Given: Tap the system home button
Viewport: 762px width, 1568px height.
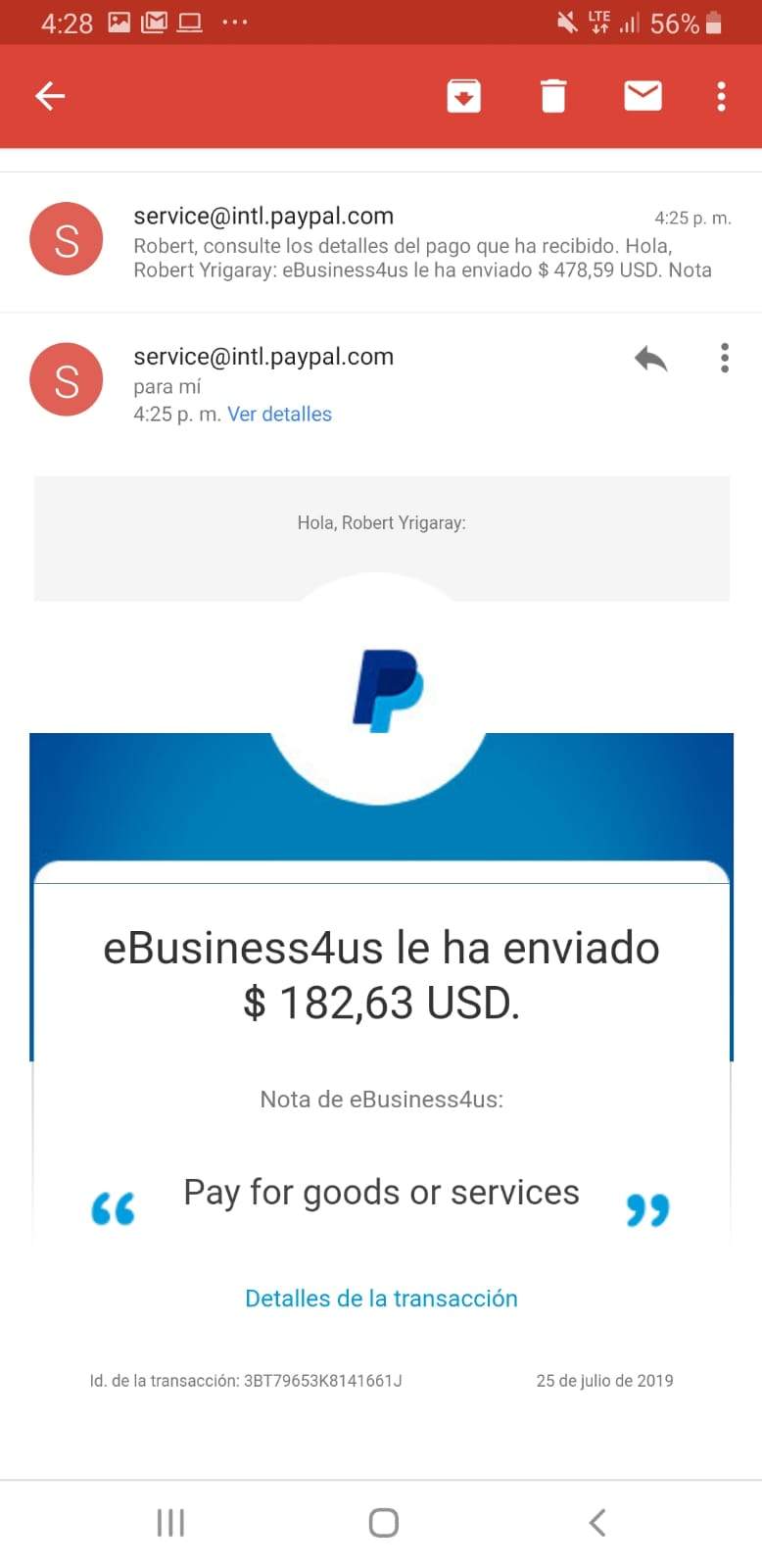Looking at the screenshot, I should pyautogui.click(x=383, y=1522).
